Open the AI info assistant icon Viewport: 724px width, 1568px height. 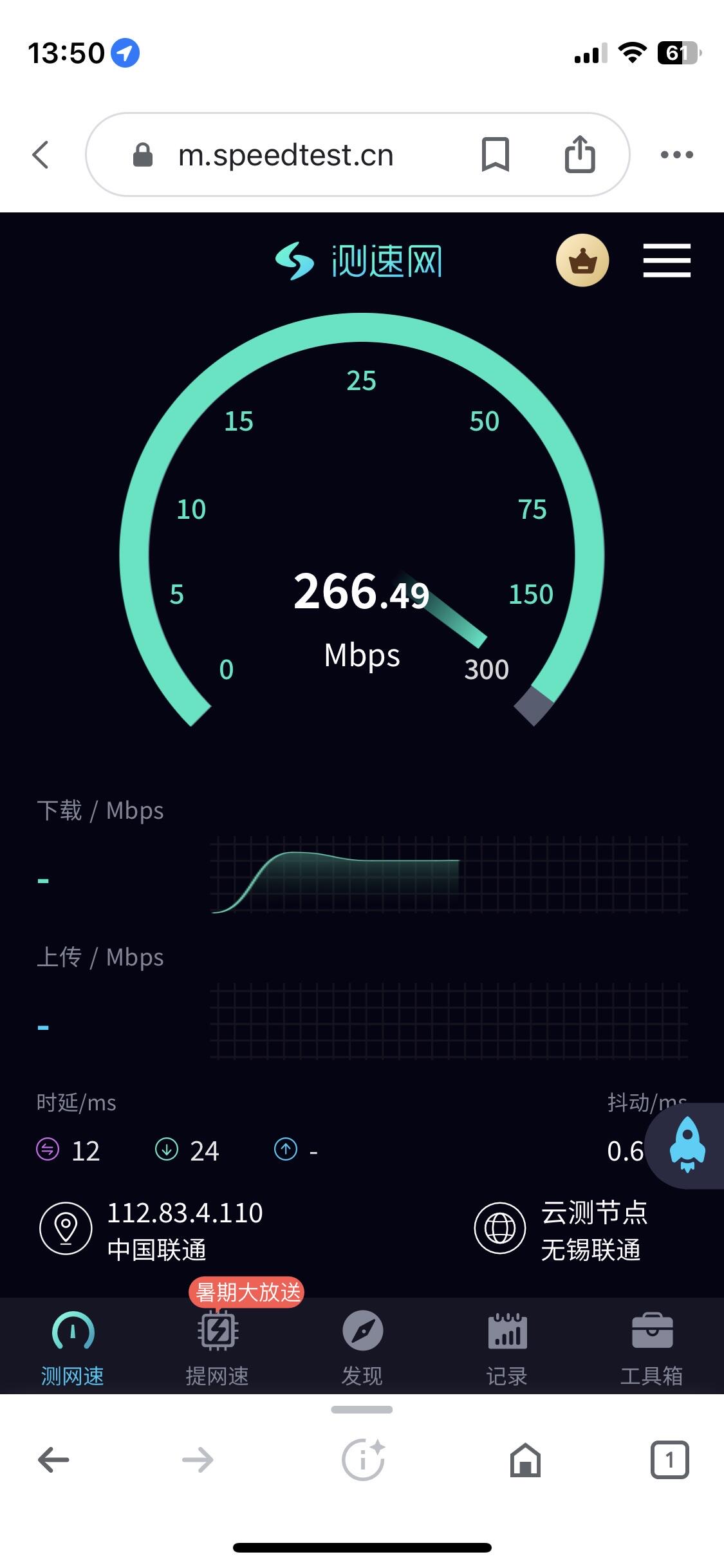coord(363,1460)
